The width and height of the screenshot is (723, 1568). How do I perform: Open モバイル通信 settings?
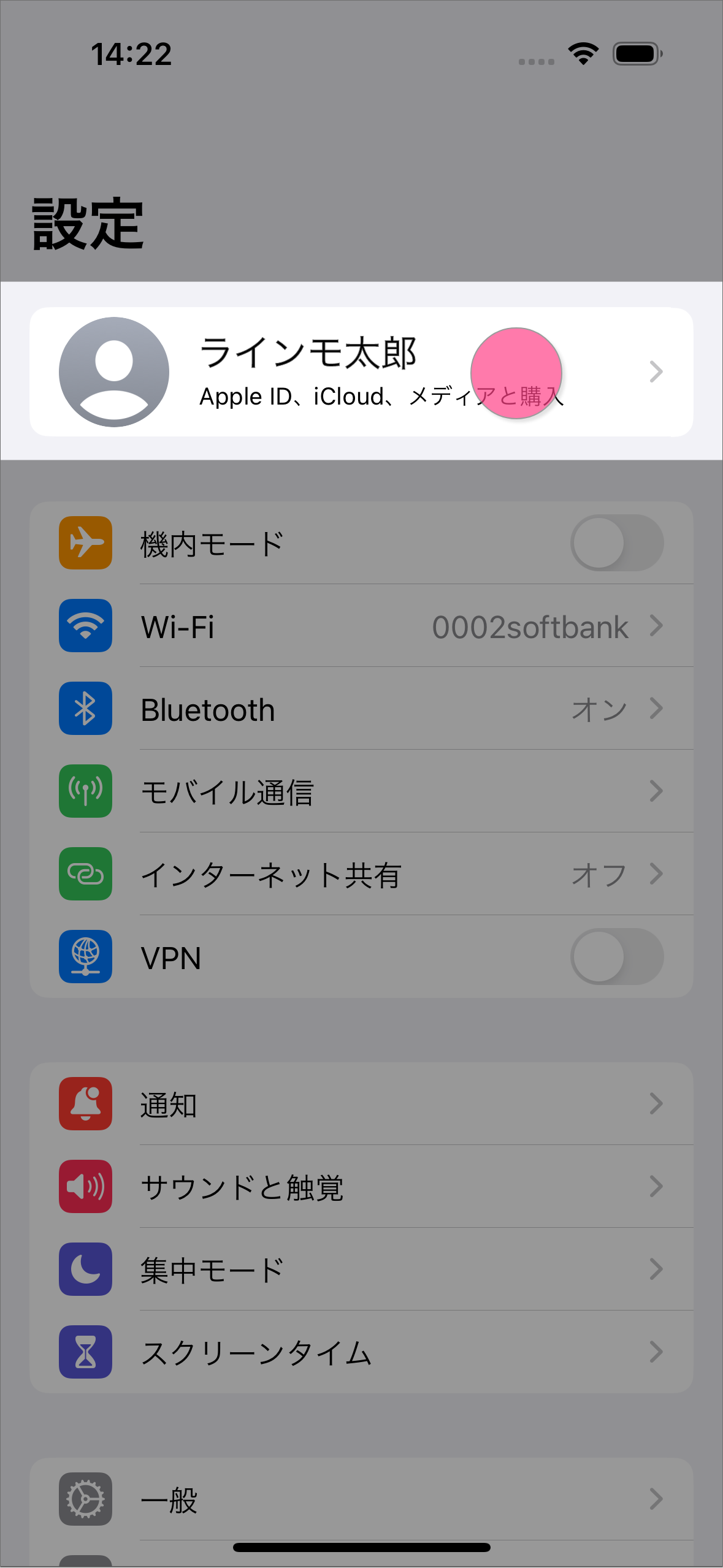[361, 792]
